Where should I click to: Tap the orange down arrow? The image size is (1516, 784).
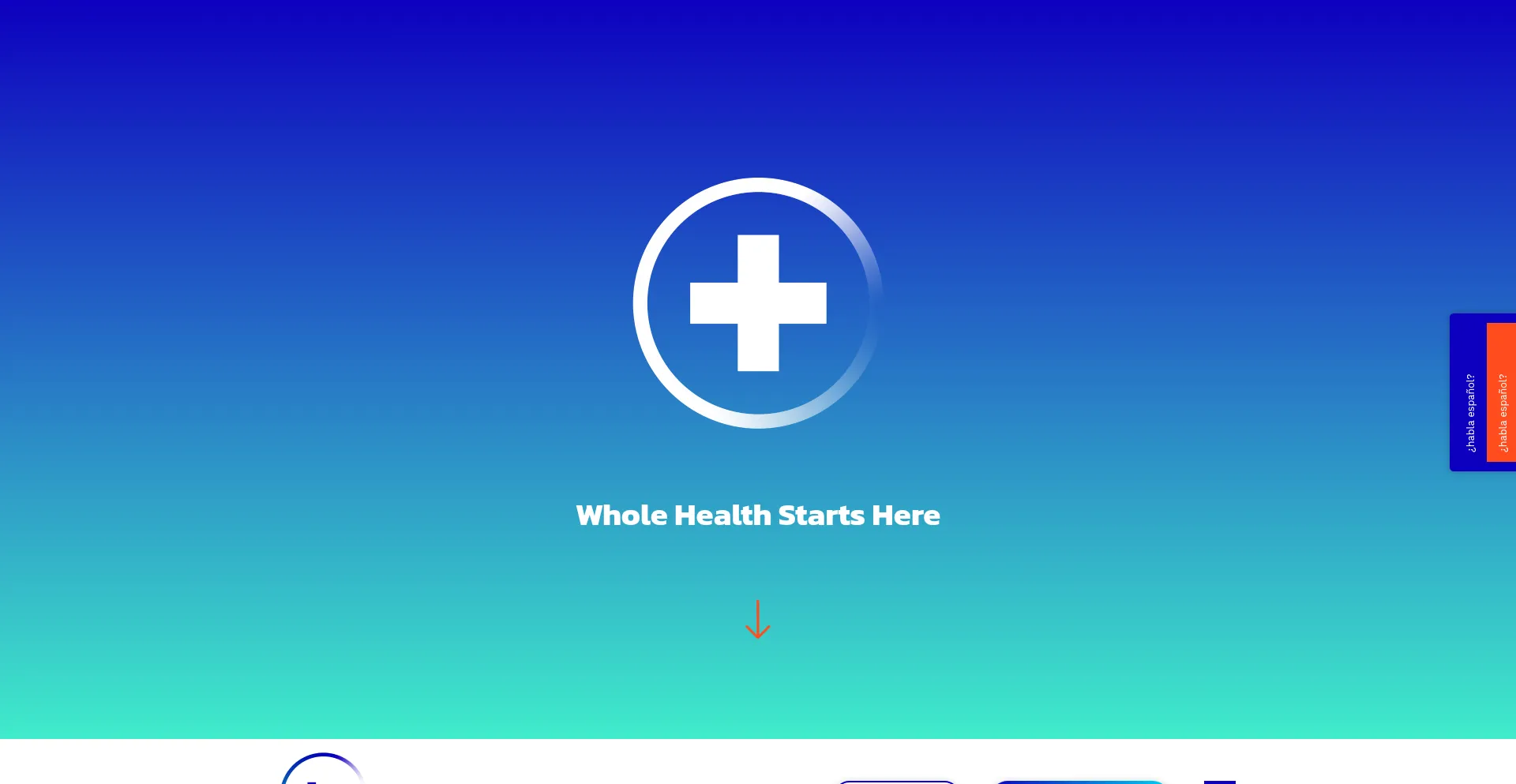[757, 620]
